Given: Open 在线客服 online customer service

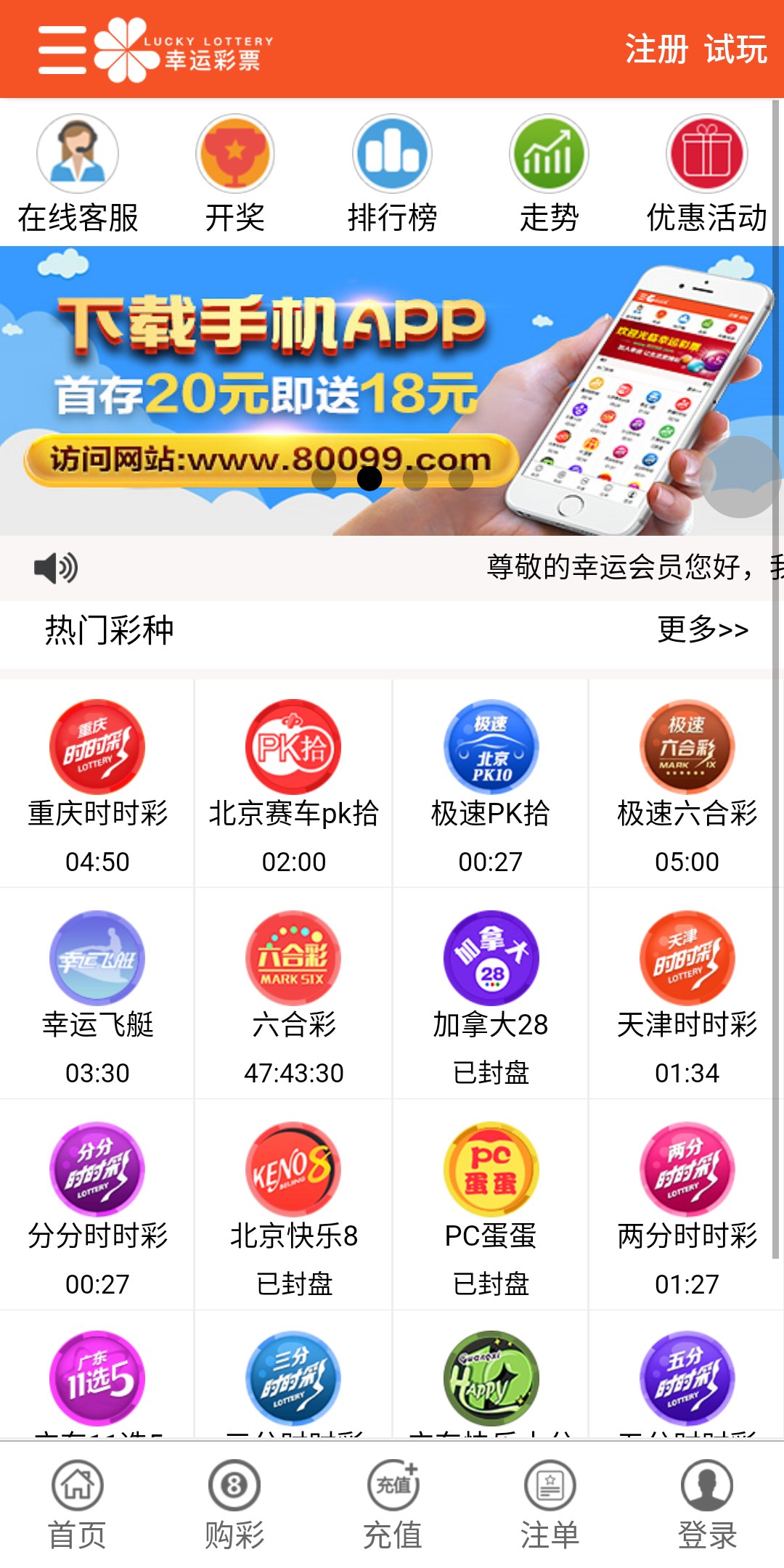Looking at the screenshot, I should (x=78, y=174).
